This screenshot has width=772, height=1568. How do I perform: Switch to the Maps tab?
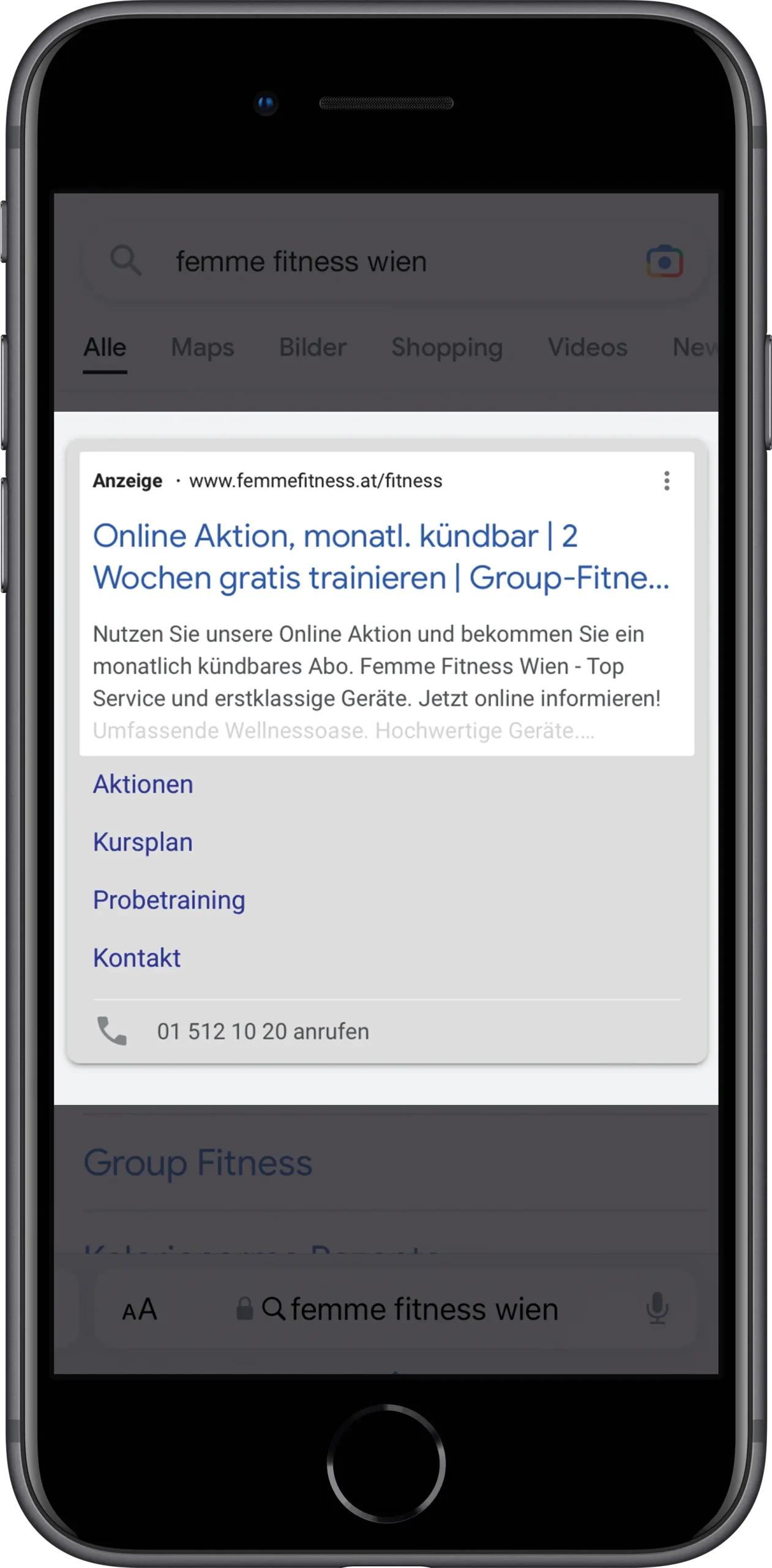pos(203,347)
